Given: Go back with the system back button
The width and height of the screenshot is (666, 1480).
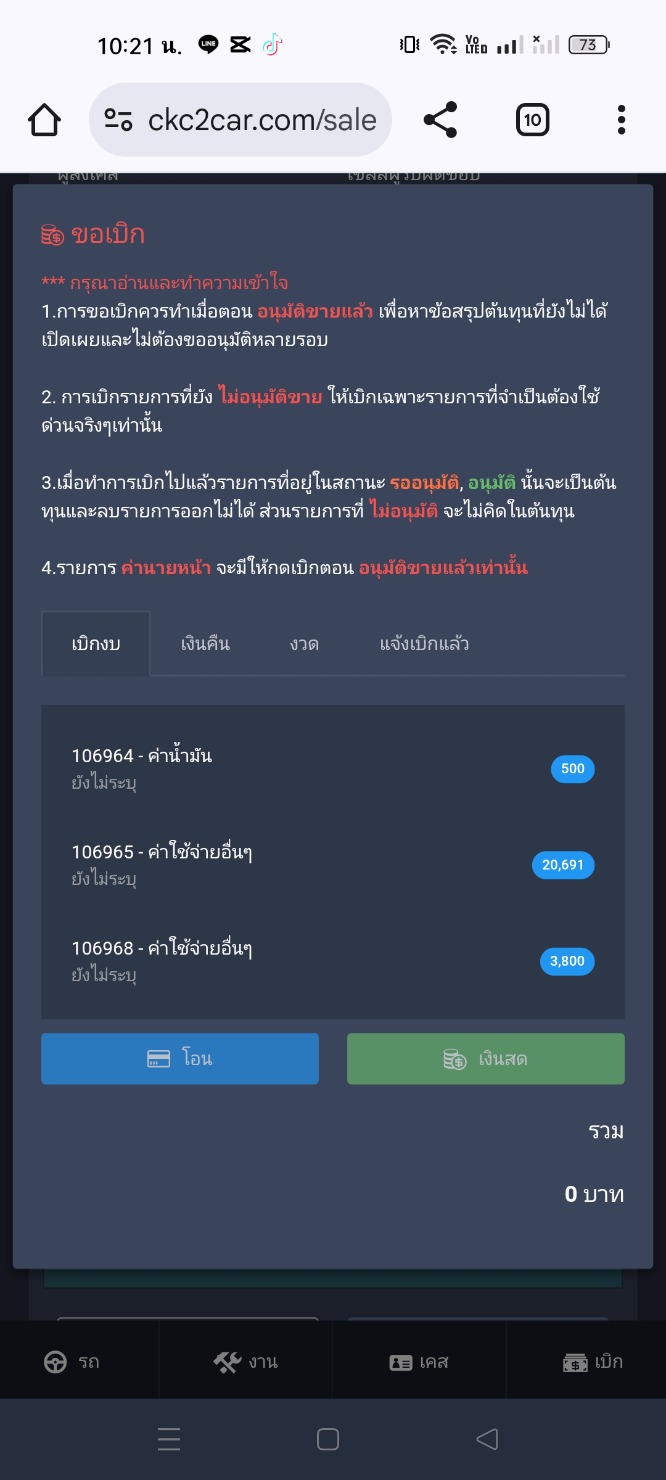Looking at the screenshot, I should [x=487, y=1439].
